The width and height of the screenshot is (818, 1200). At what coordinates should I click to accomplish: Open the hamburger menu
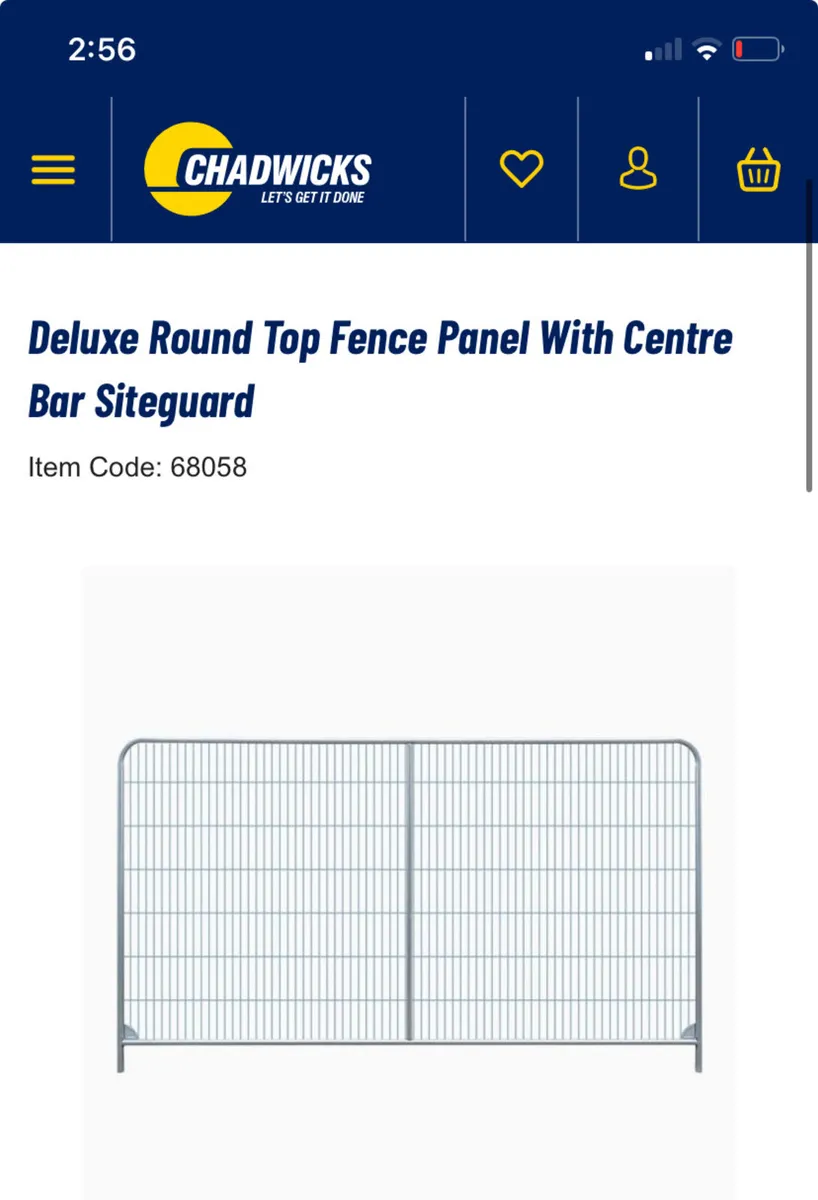tap(53, 170)
